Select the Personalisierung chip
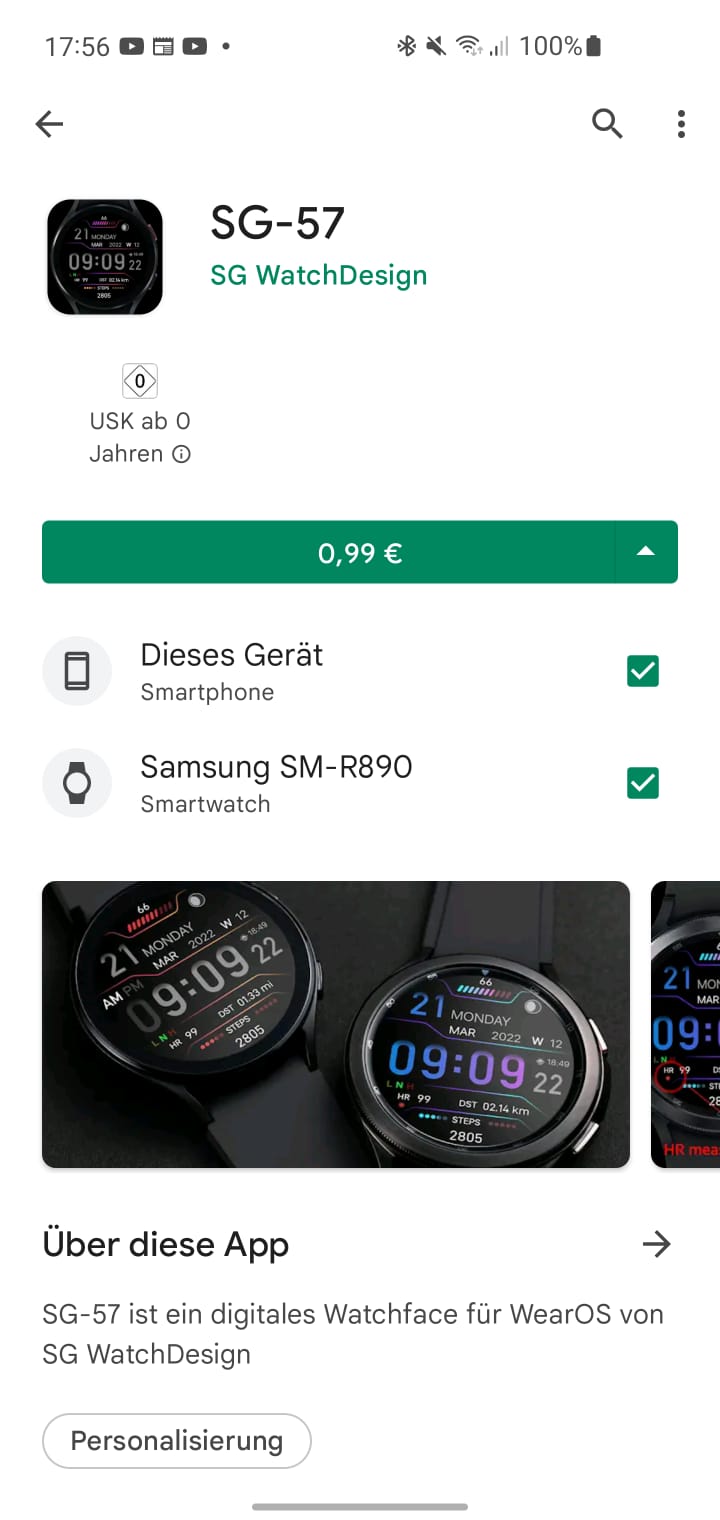The width and height of the screenshot is (720, 1520). tap(177, 1441)
